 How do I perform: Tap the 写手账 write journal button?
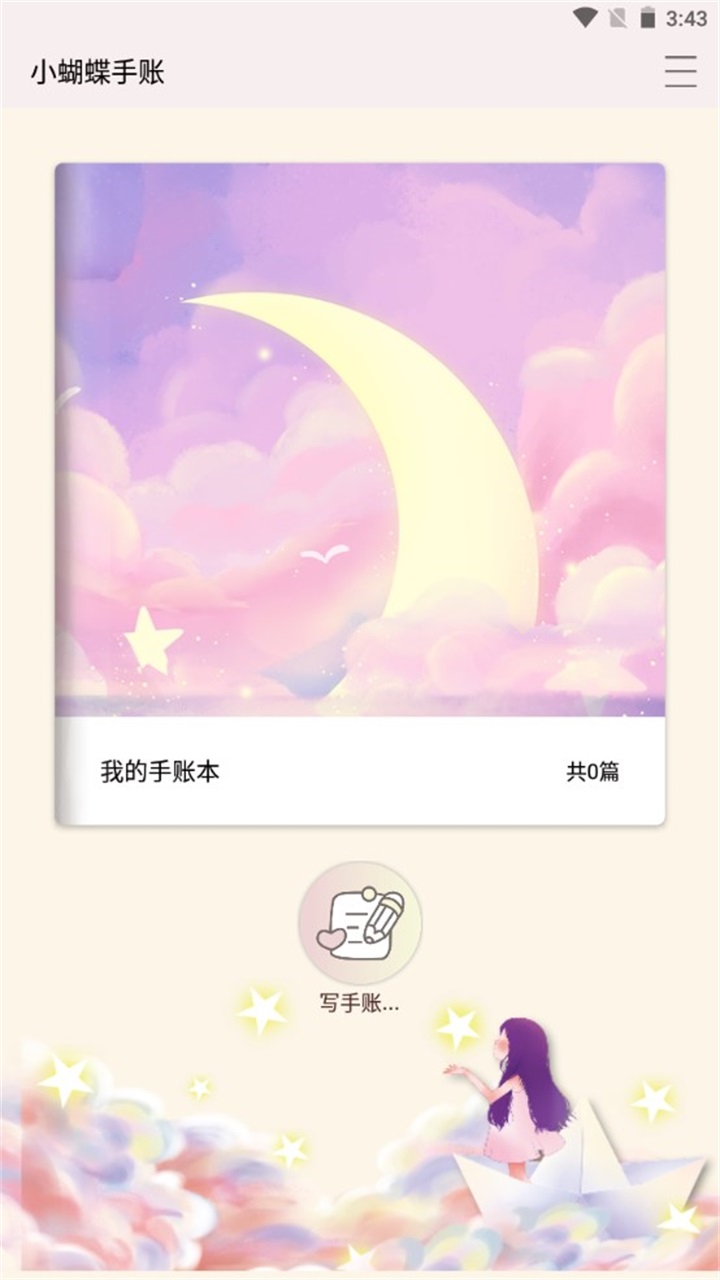[x=360, y=922]
